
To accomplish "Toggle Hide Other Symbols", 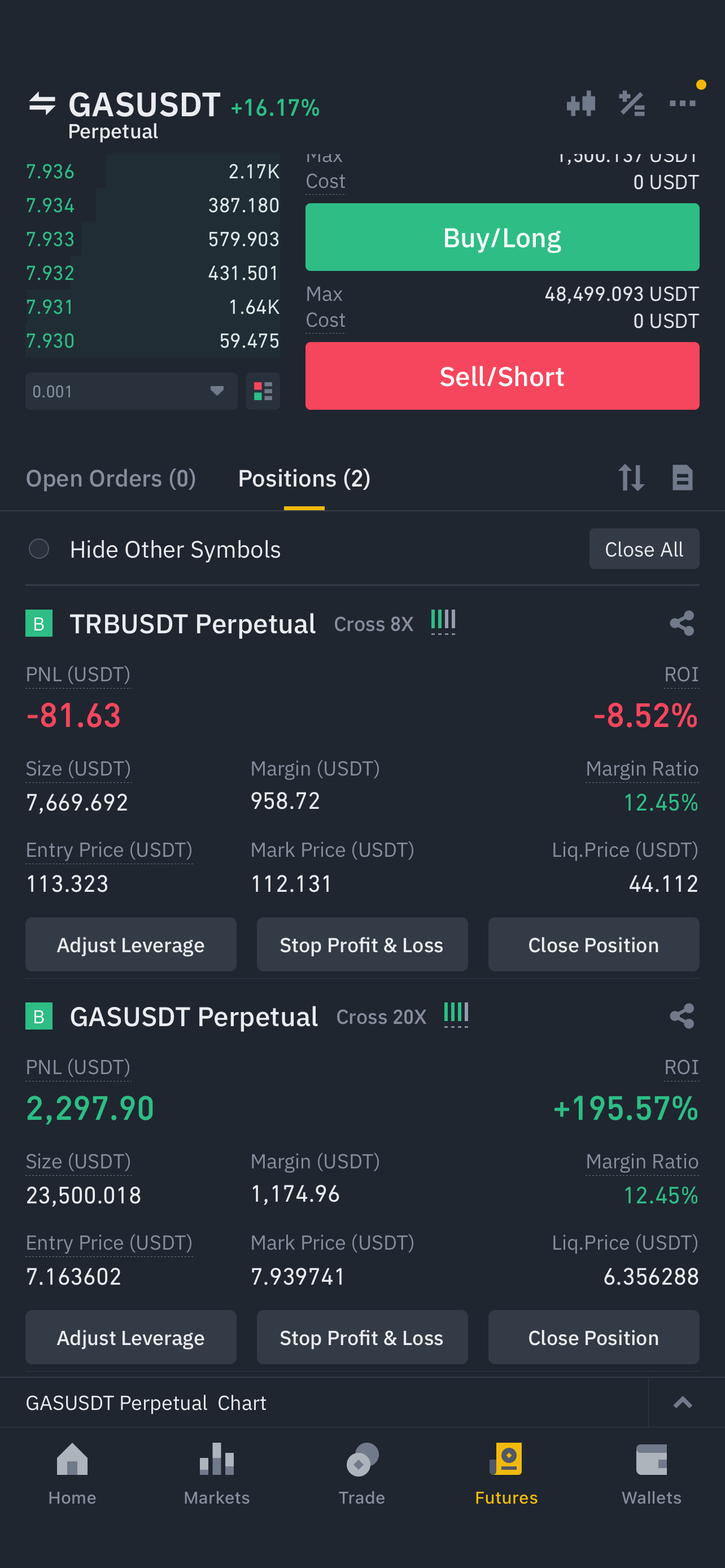I will tap(39, 549).
